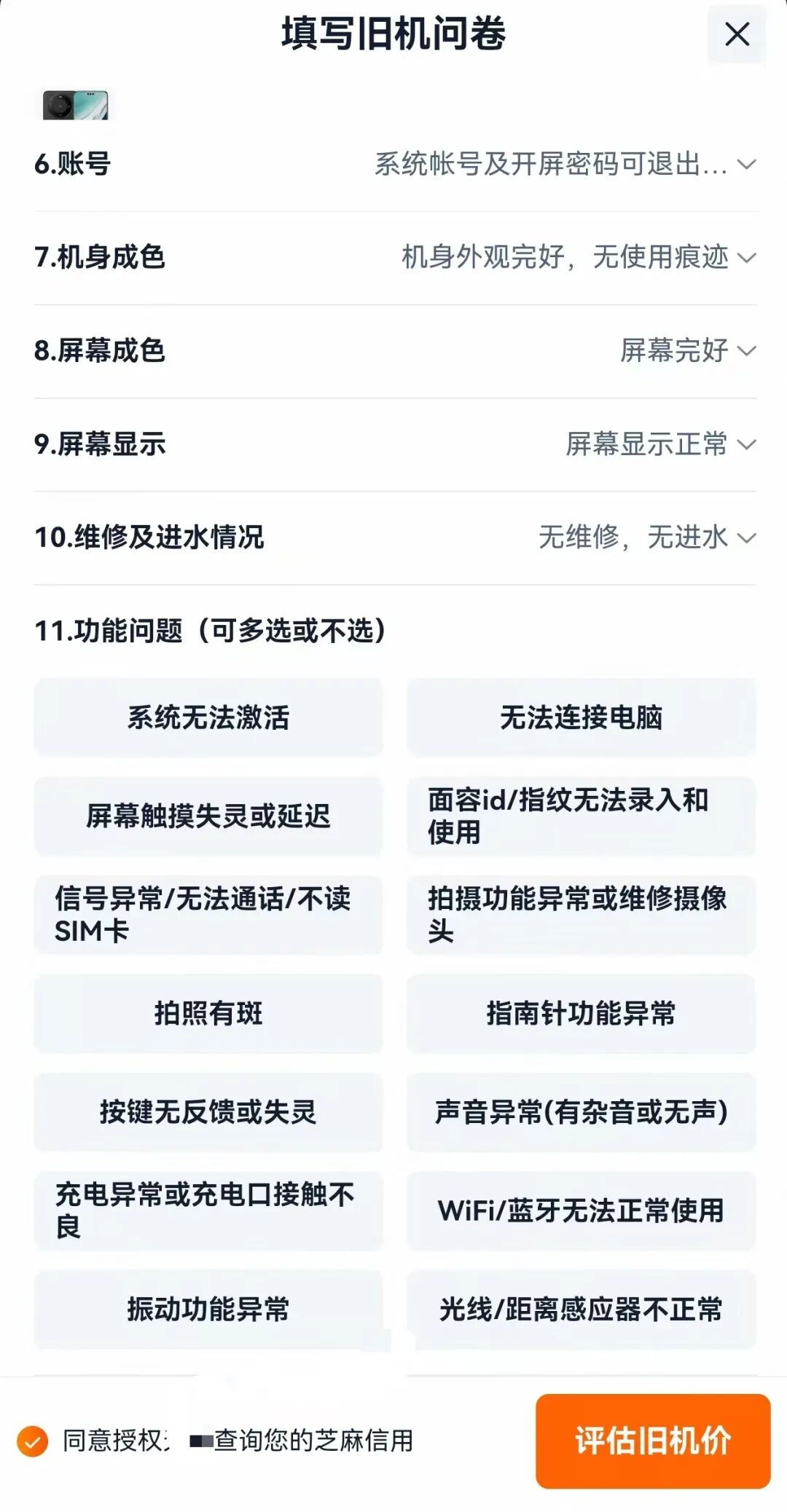Image resolution: width=787 pixels, height=1512 pixels.
Task: Choose 充电异常或充电口接触不良
Action: (x=208, y=1210)
